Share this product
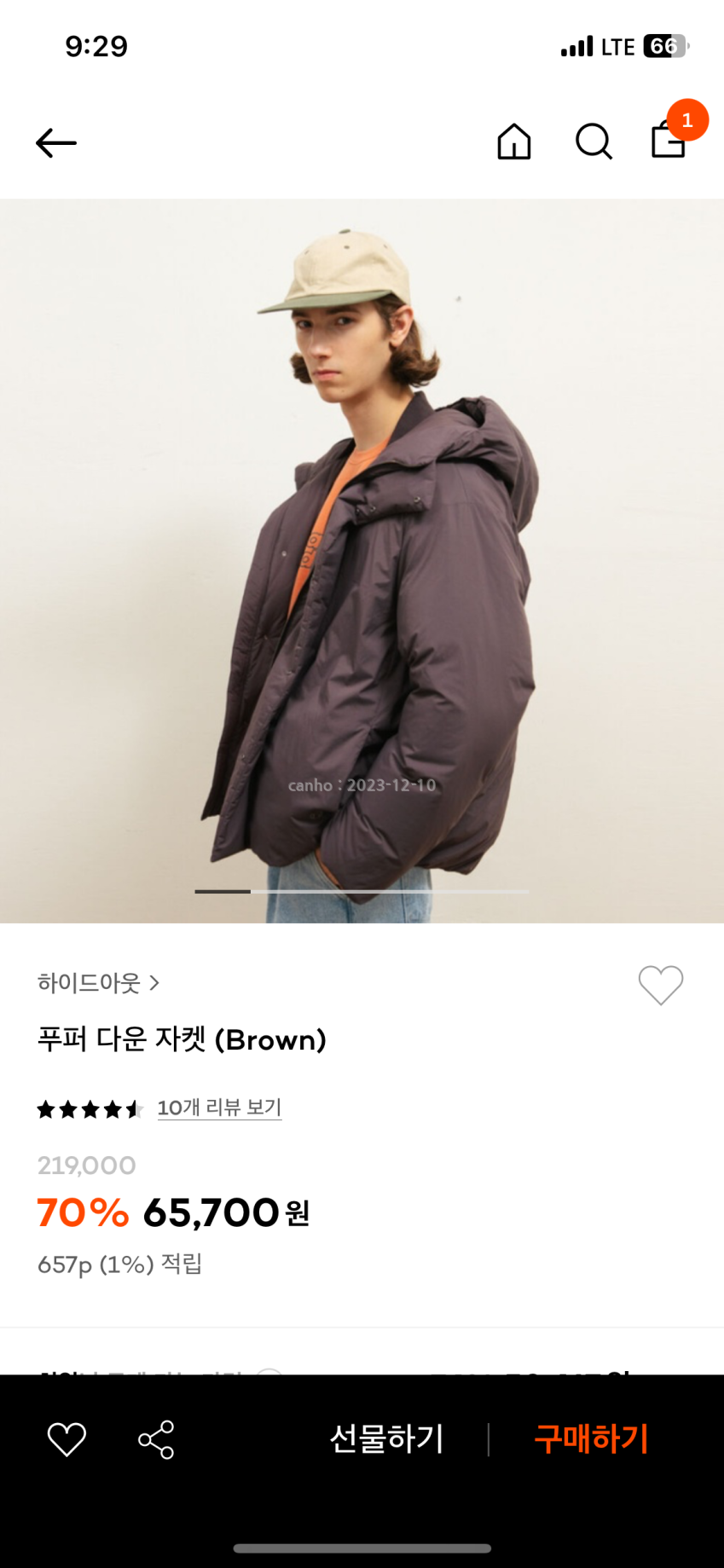The width and height of the screenshot is (724, 1568). coord(156,1439)
